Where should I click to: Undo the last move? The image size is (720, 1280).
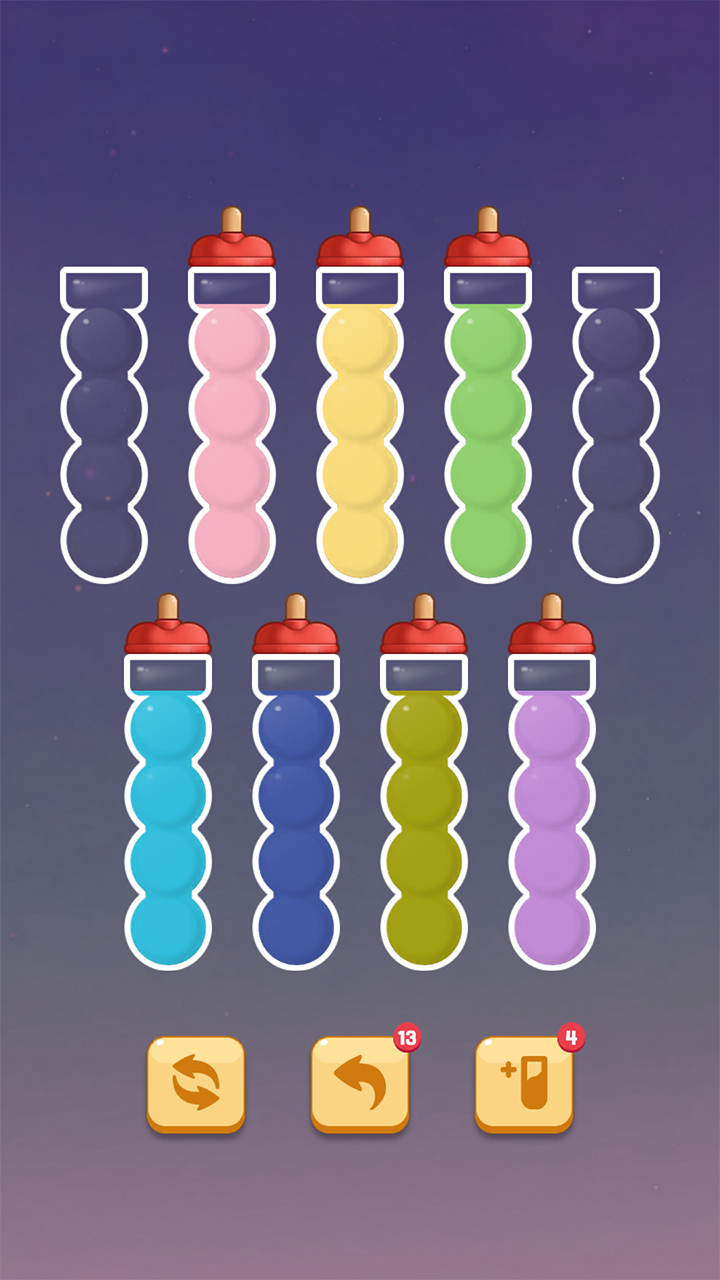360,1084
